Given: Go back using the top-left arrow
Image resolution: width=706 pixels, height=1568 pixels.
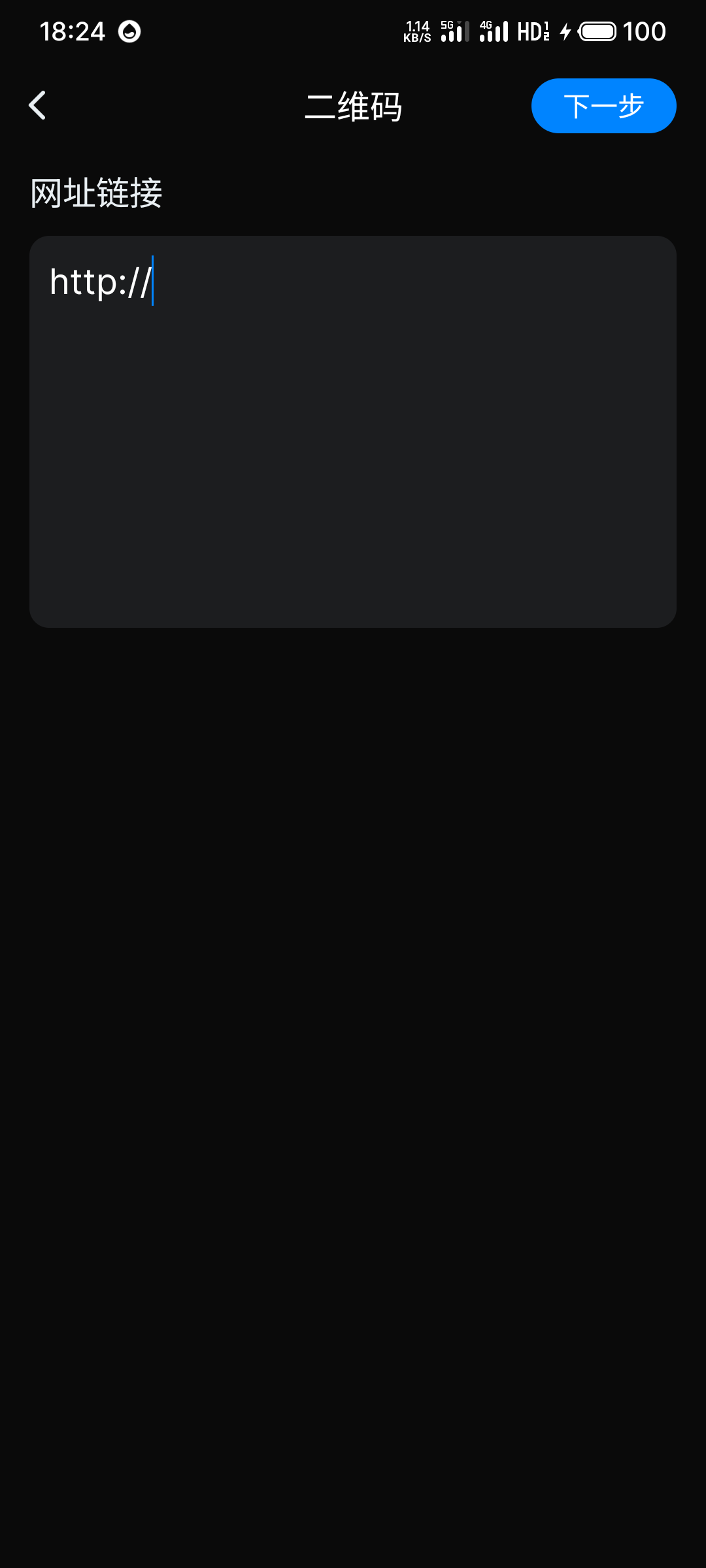Looking at the screenshot, I should (x=37, y=105).
